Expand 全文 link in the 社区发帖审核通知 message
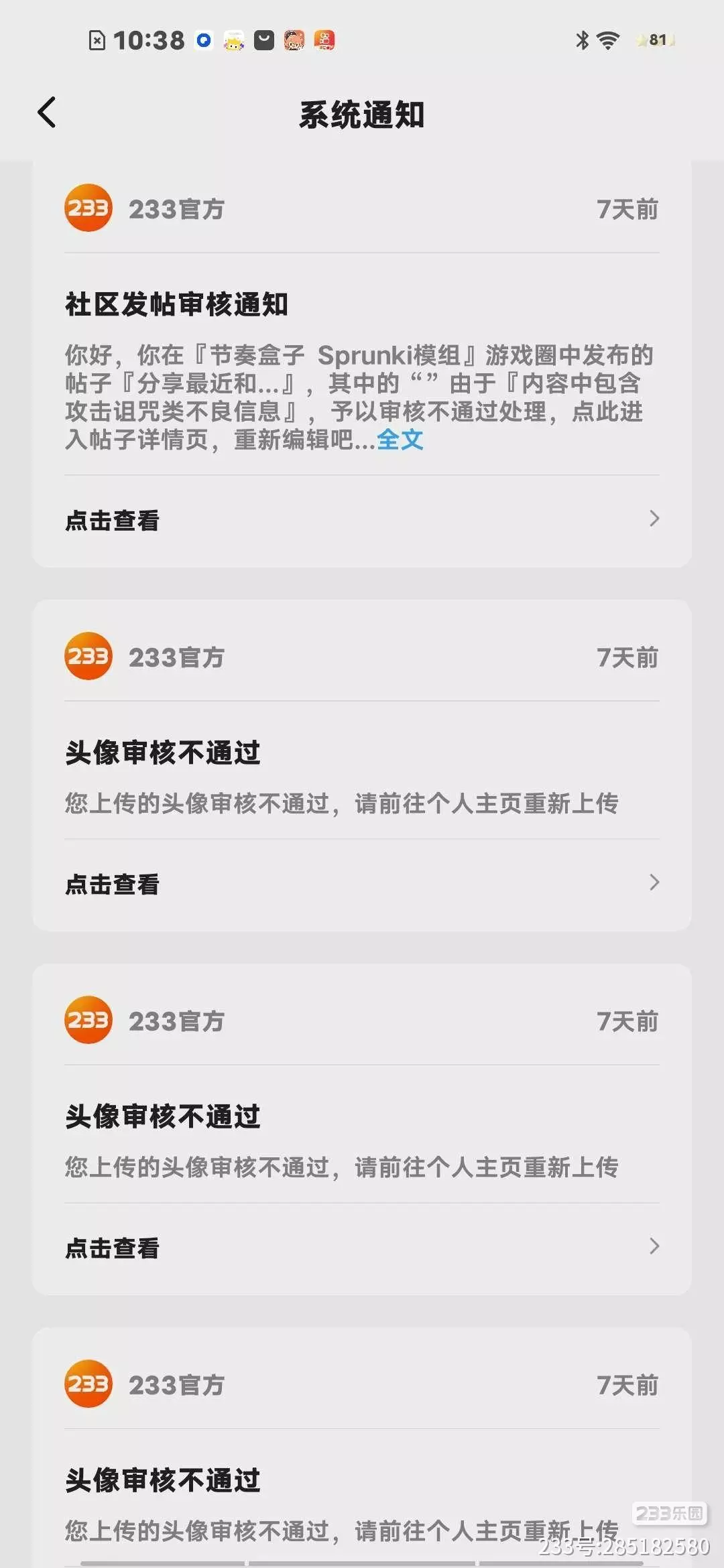Viewport: 724px width, 1568px height. click(x=400, y=440)
